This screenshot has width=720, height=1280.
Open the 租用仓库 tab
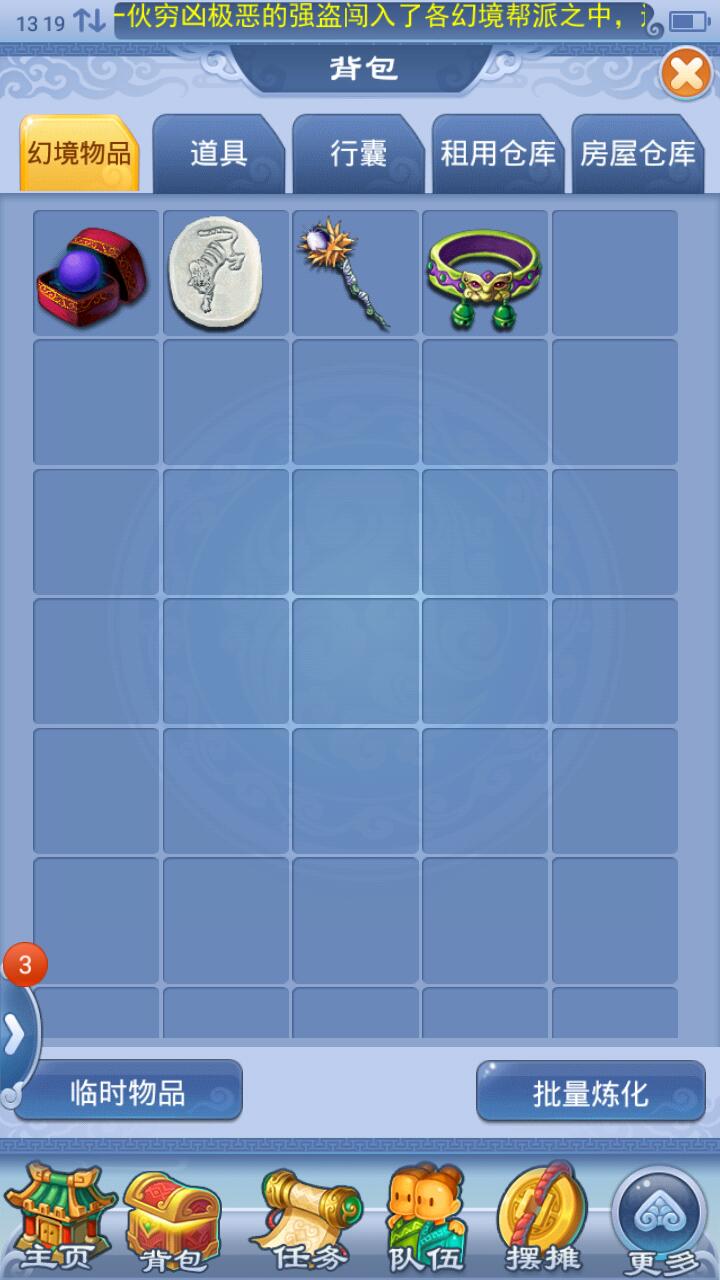coord(497,154)
